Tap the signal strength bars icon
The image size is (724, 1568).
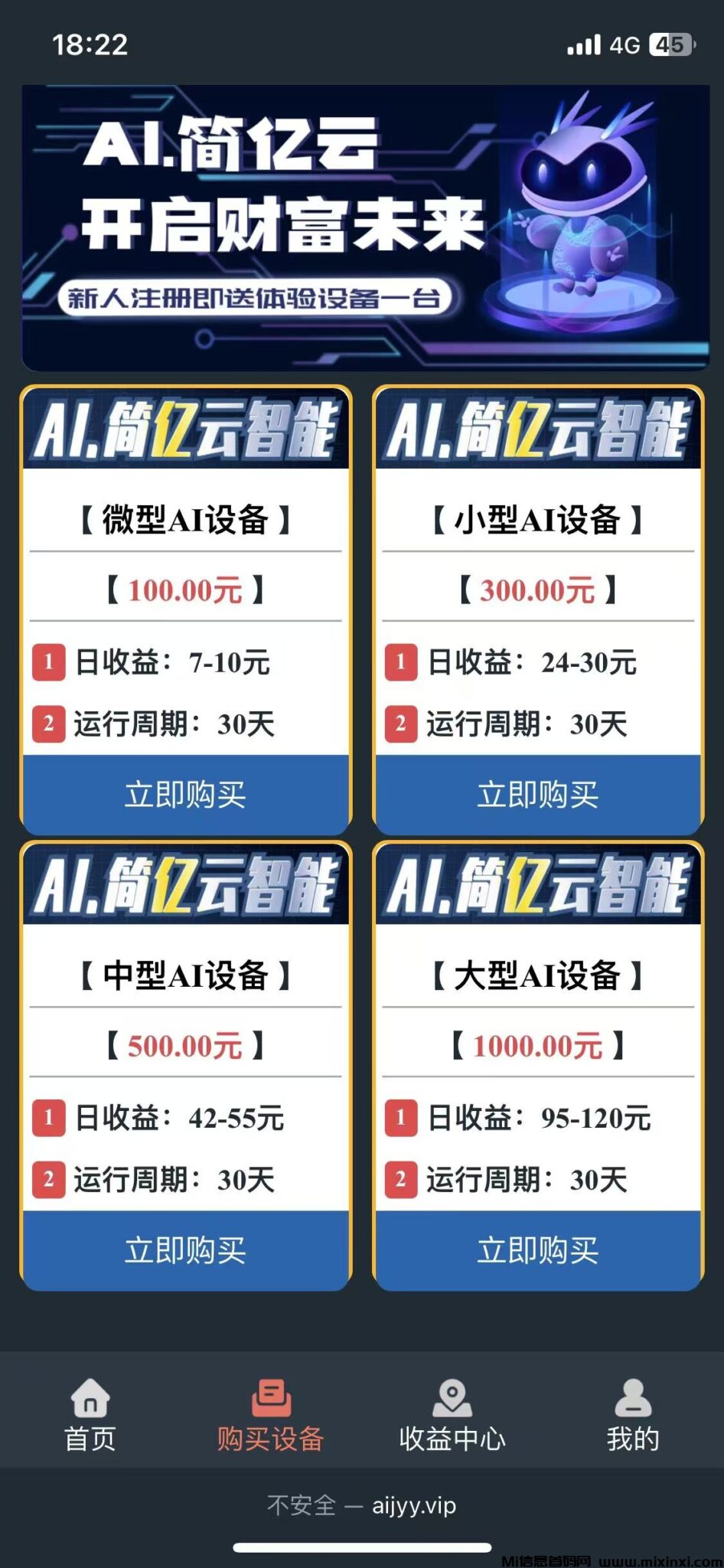[x=585, y=46]
